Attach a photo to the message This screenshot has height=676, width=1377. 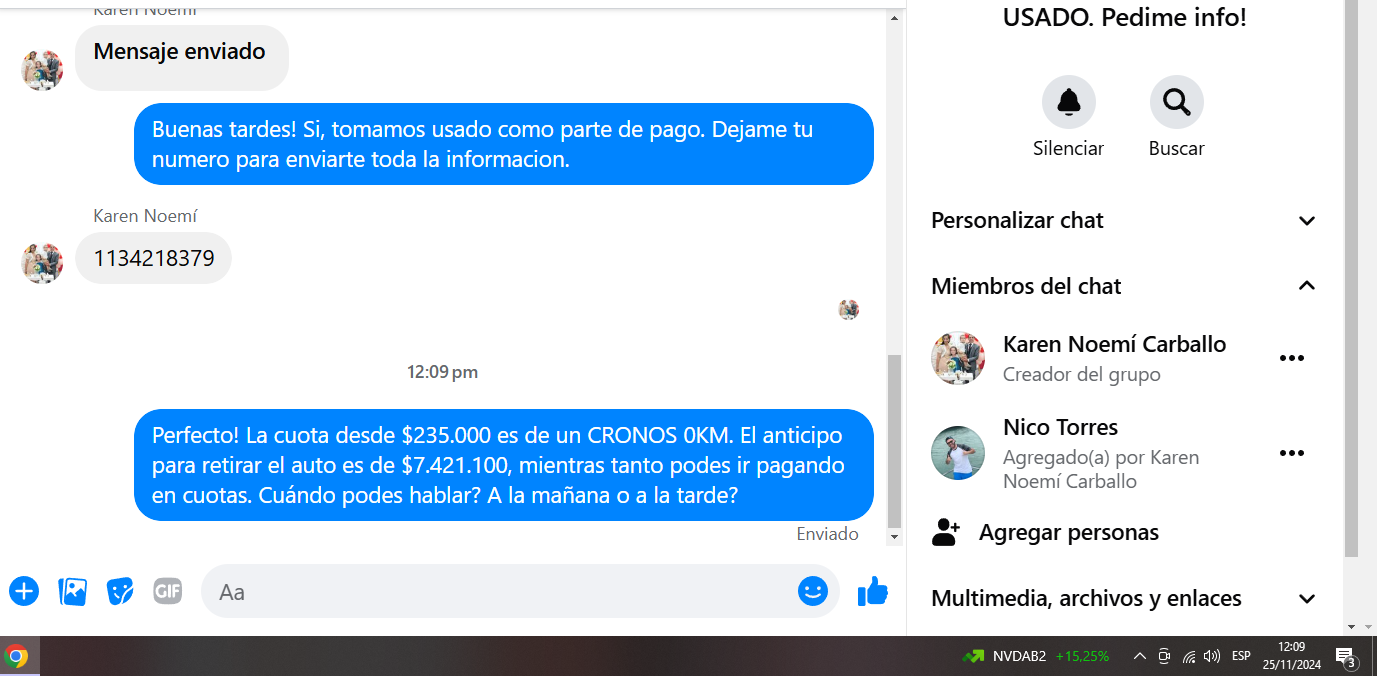(x=72, y=591)
